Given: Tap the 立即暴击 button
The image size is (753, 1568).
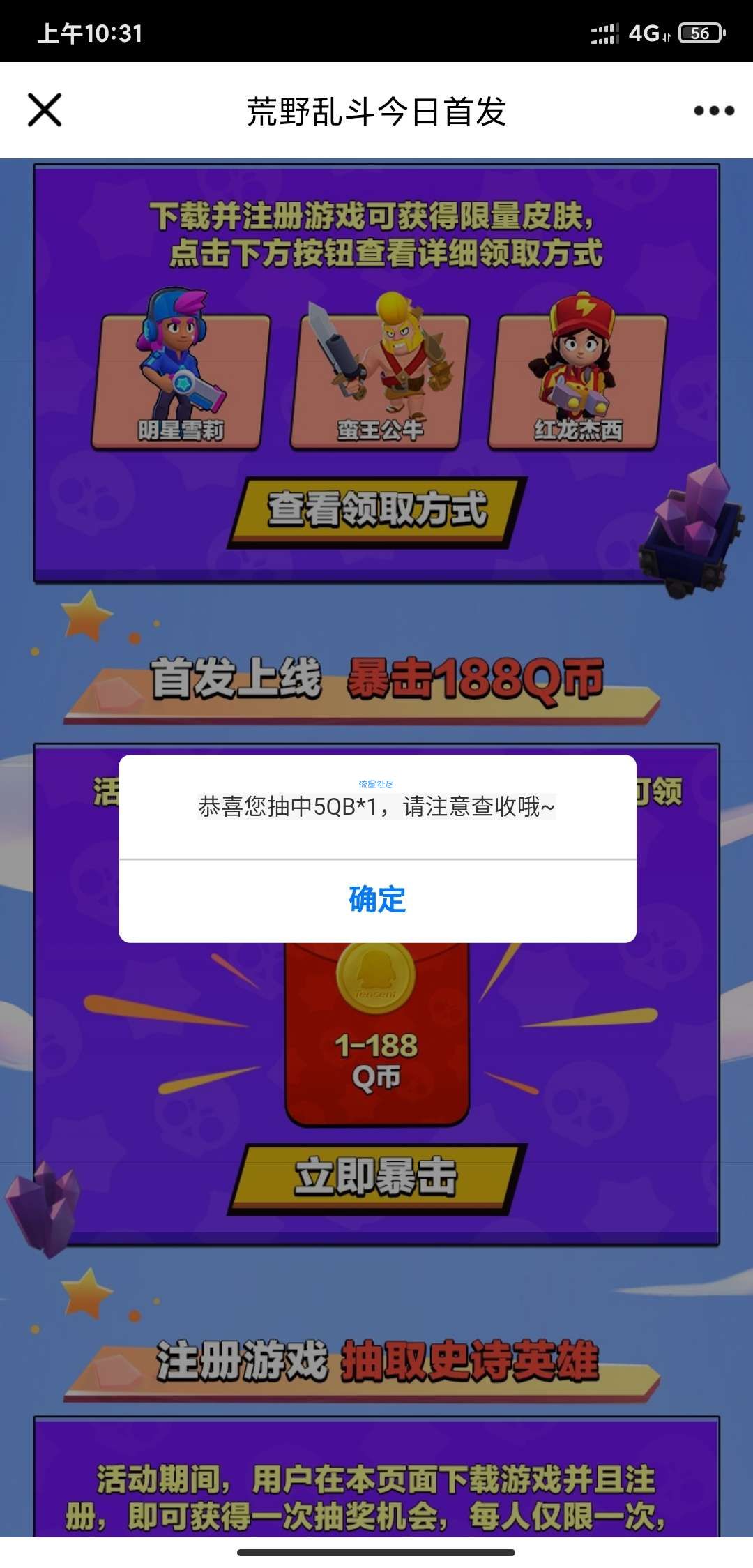Looking at the screenshot, I should [377, 1178].
